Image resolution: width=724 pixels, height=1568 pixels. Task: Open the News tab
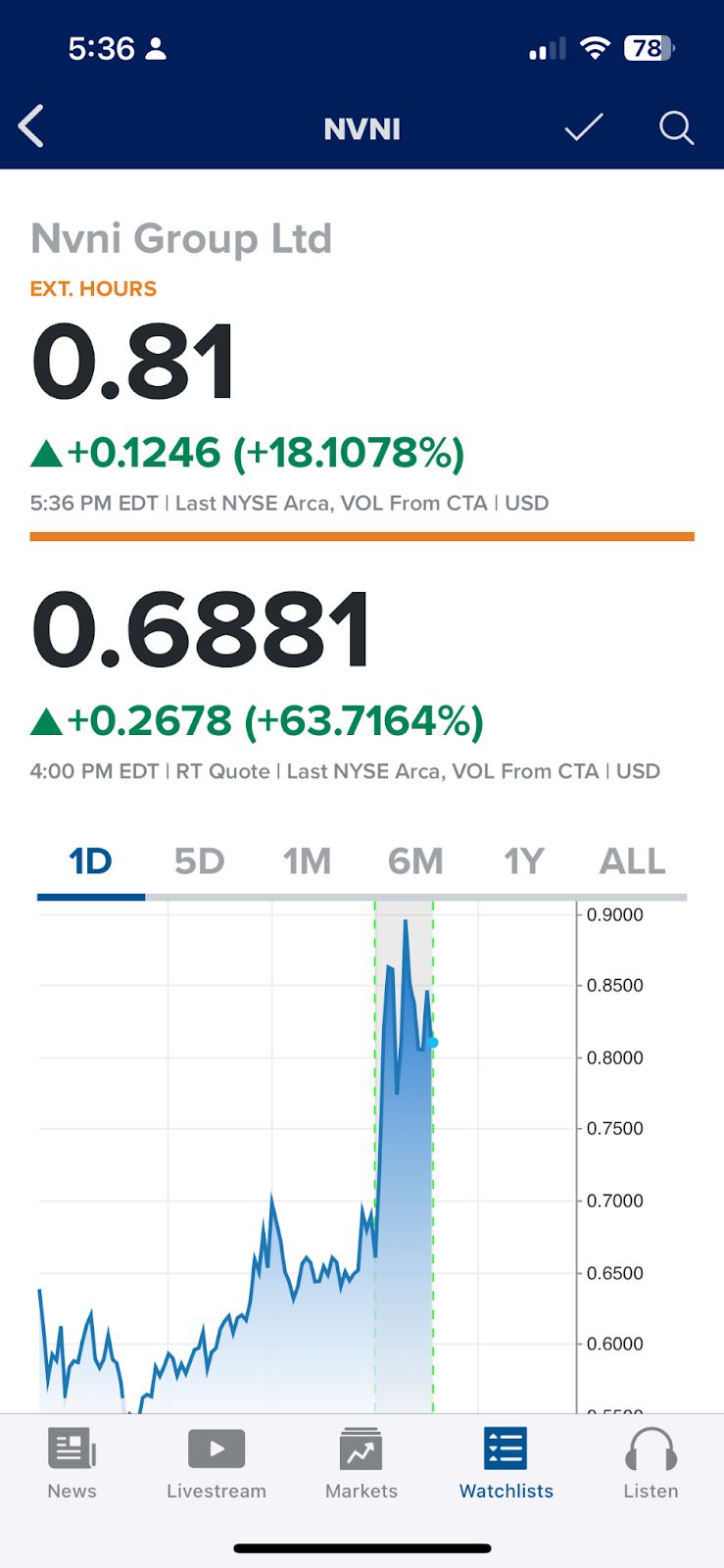click(72, 1464)
